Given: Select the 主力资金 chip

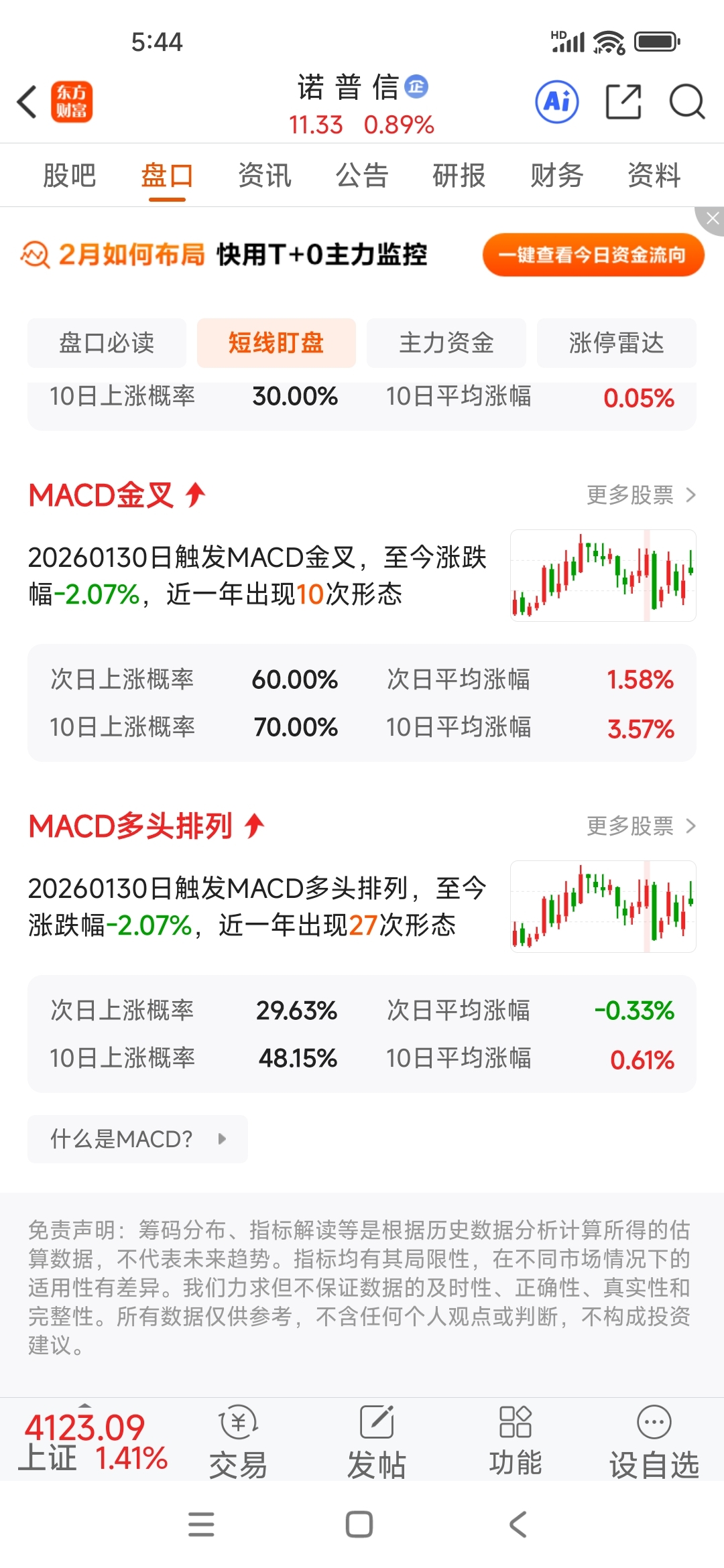Looking at the screenshot, I should pyautogui.click(x=446, y=343).
